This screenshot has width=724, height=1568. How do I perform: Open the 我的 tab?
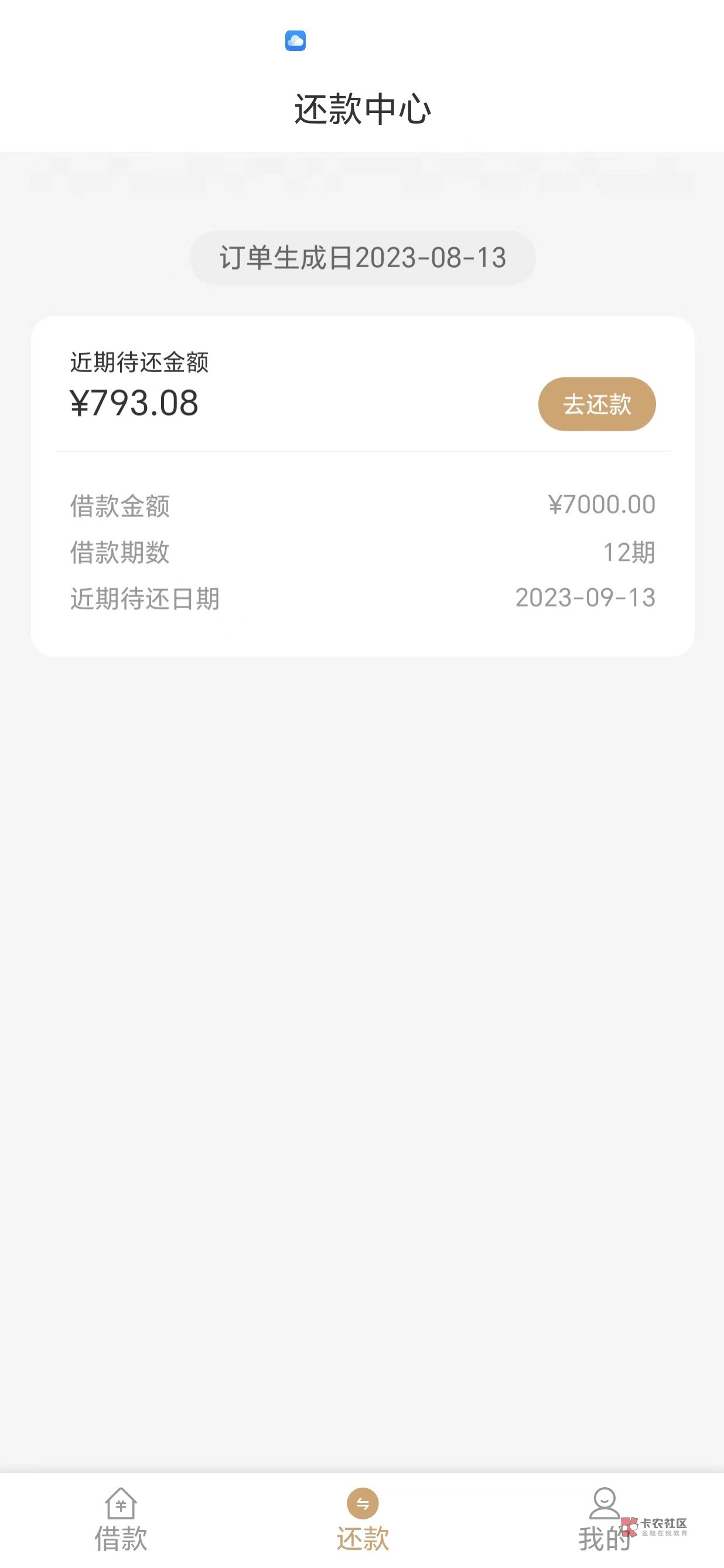tap(603, 1519)
